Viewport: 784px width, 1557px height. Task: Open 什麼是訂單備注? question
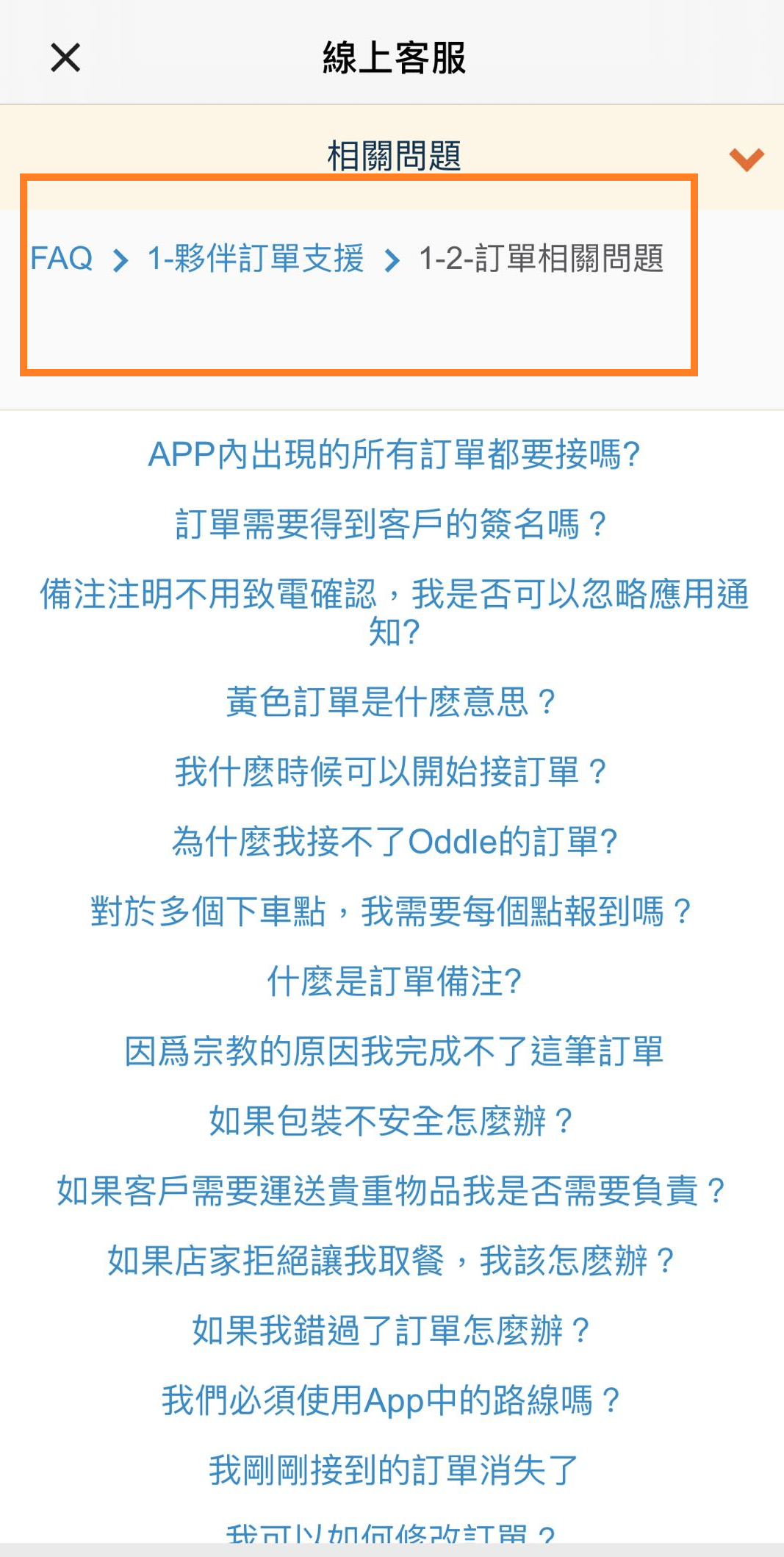point(394,981)
